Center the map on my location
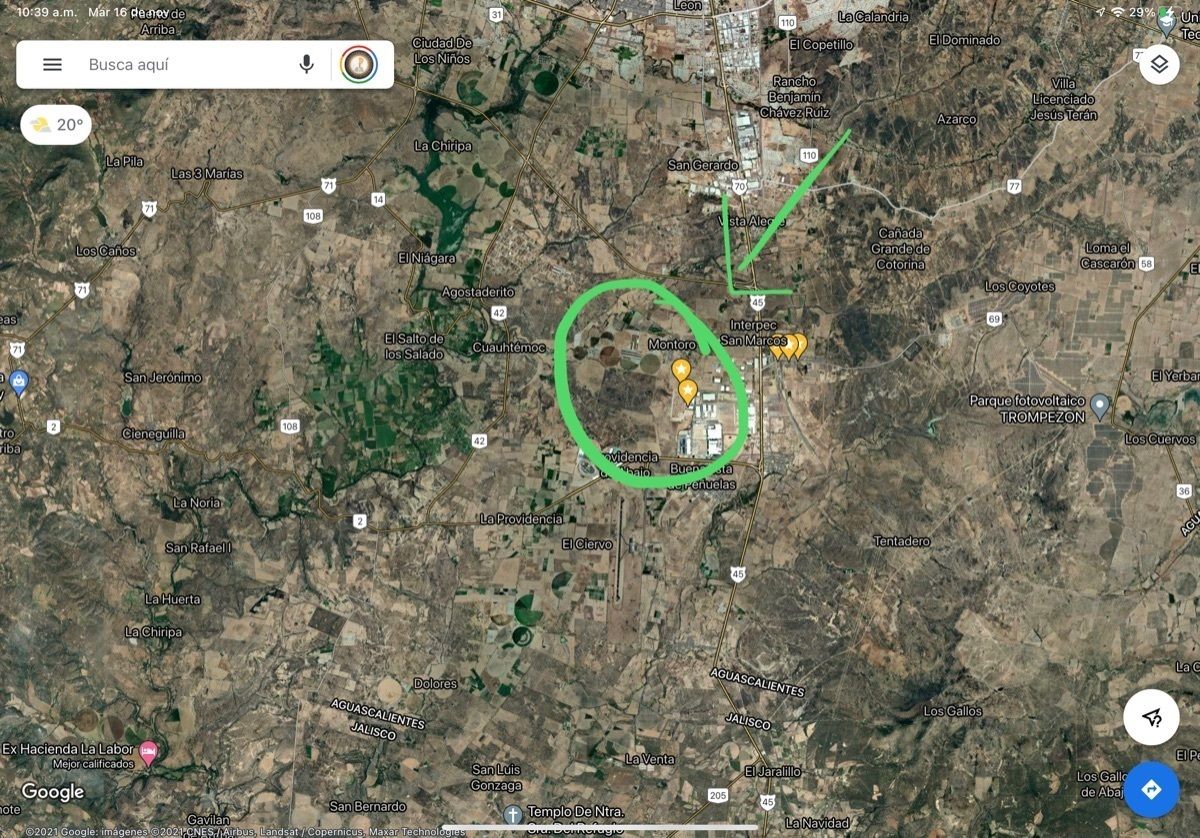The image size is (1200, 838). pyautogui.click(x=1151, y=716)
